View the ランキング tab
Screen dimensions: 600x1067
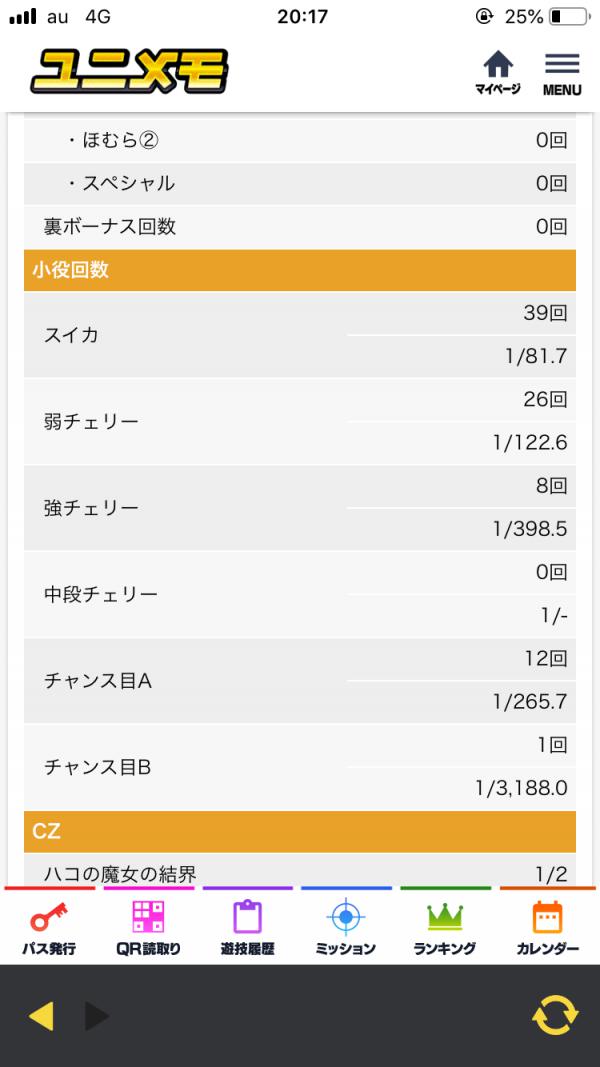coord(445,927)
